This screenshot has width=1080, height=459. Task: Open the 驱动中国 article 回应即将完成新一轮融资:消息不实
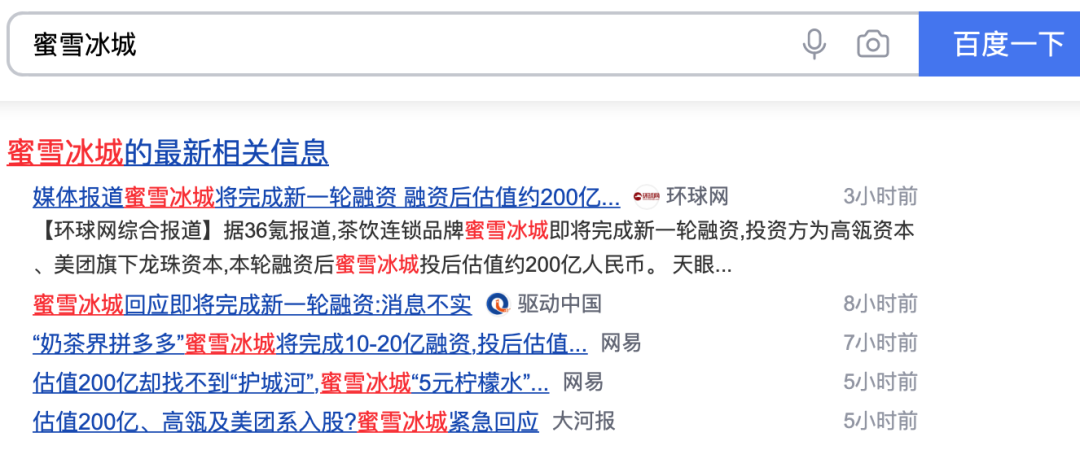tap(251, 304)
